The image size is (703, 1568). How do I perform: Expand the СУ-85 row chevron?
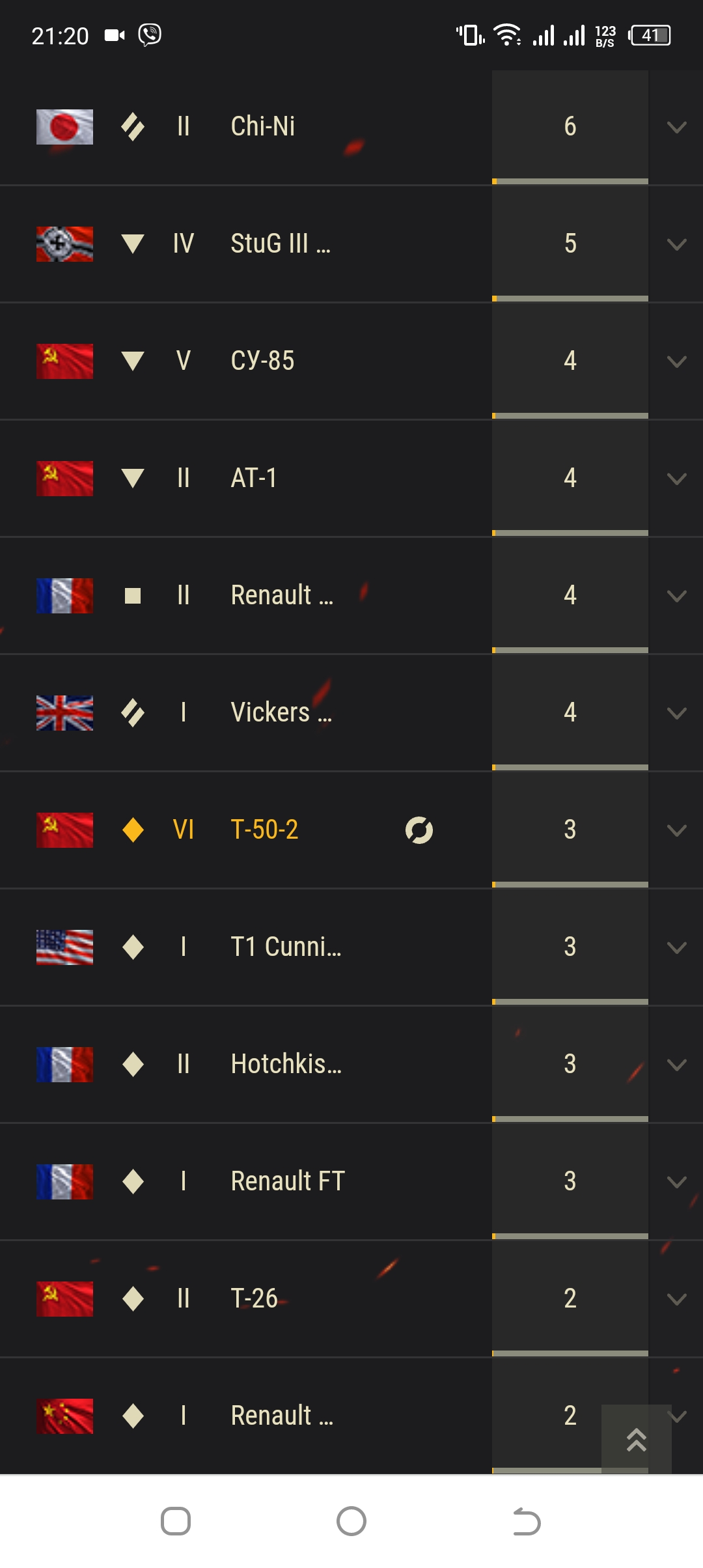pyautogui.click(x=677, y=361)
